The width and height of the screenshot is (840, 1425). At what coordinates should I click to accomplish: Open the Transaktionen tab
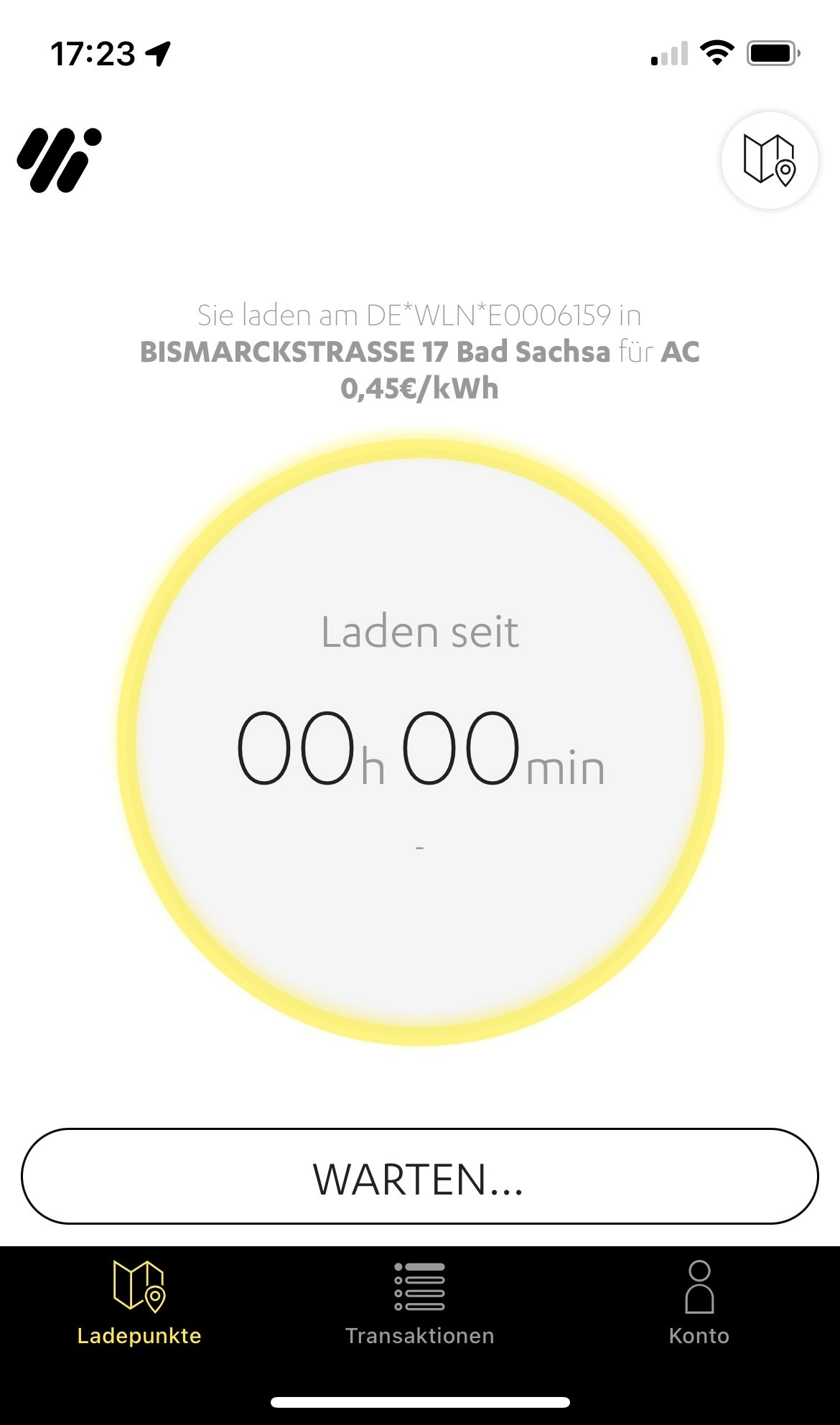pyautogui.click(x=420, y=1303)
